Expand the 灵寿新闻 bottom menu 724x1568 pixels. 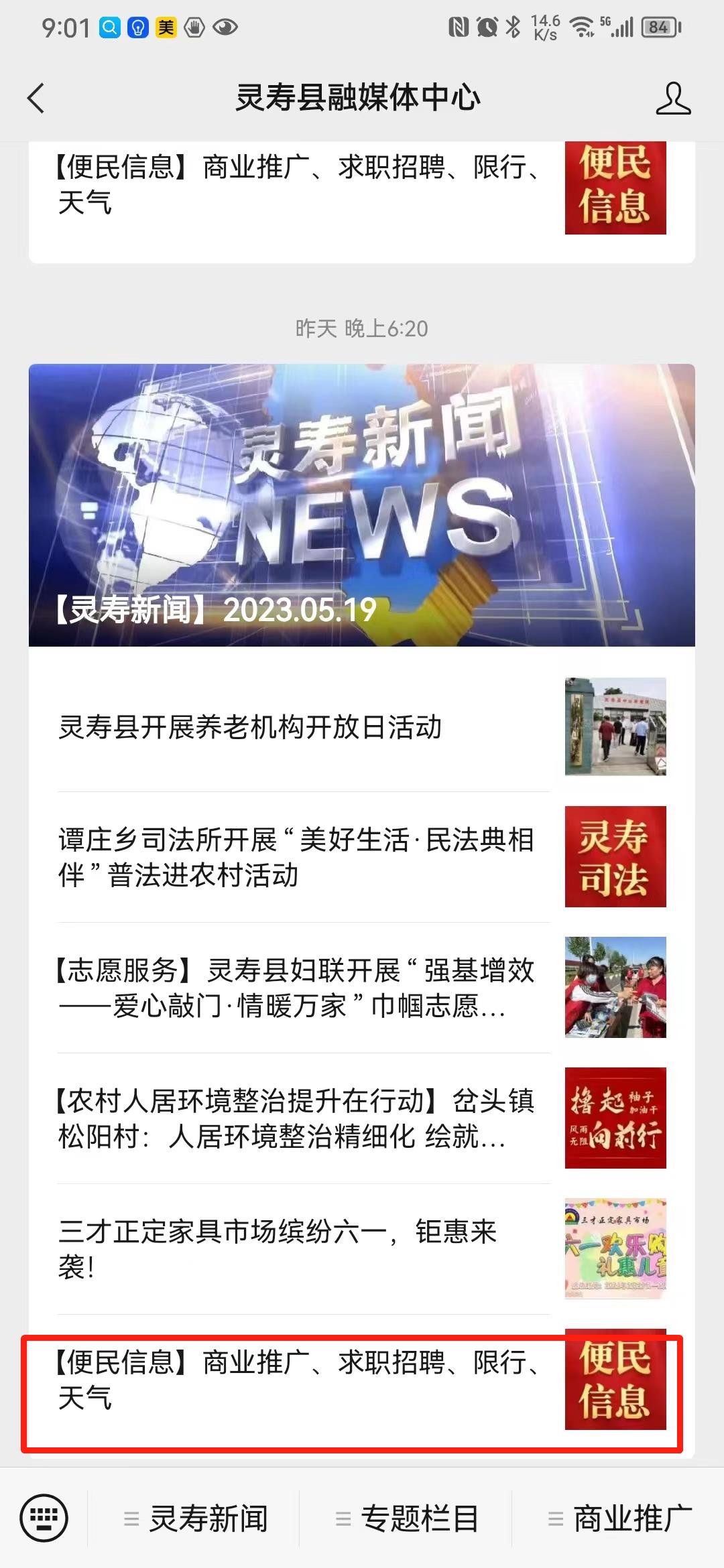(196, 1518)
